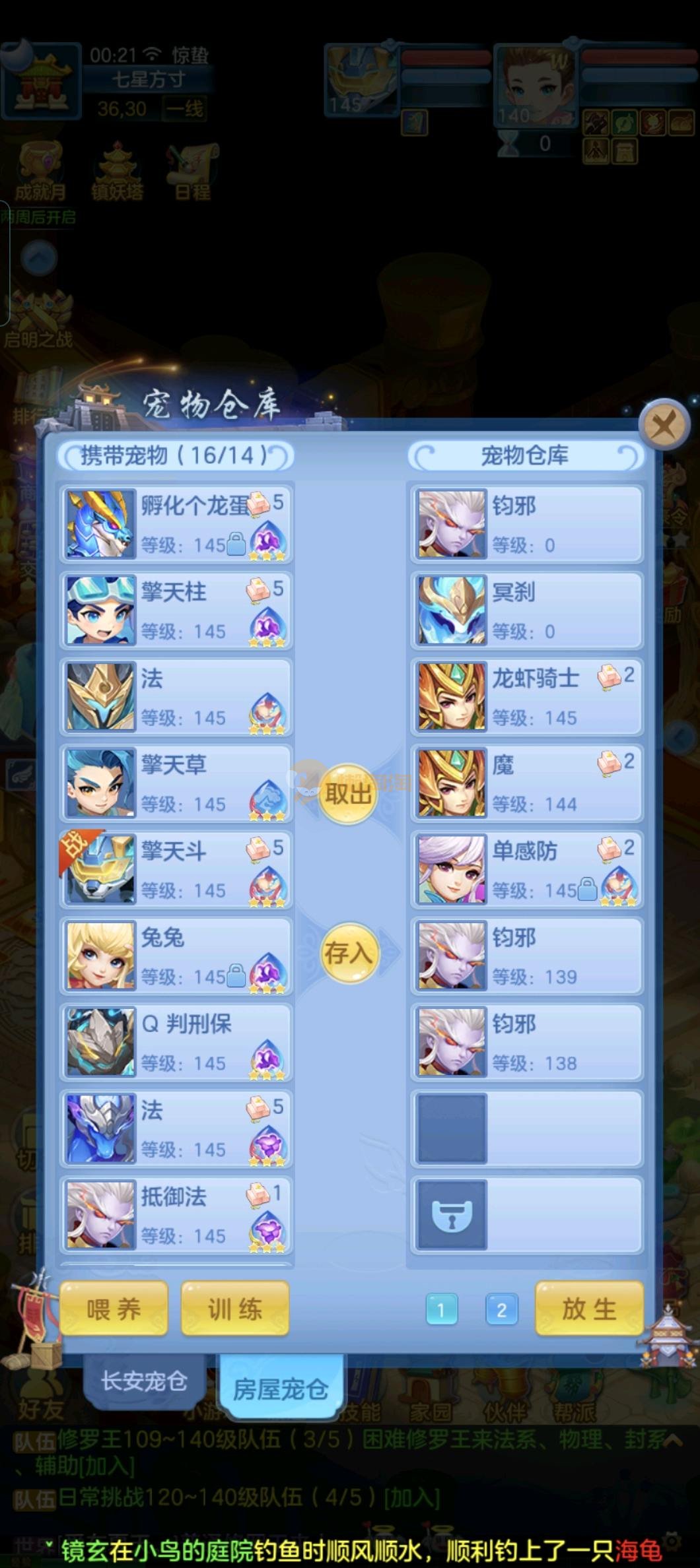This screenshot has width=700, height=1568.
Task: Select carried pet Q 判刑保
Action: [x=176, y=1043]
